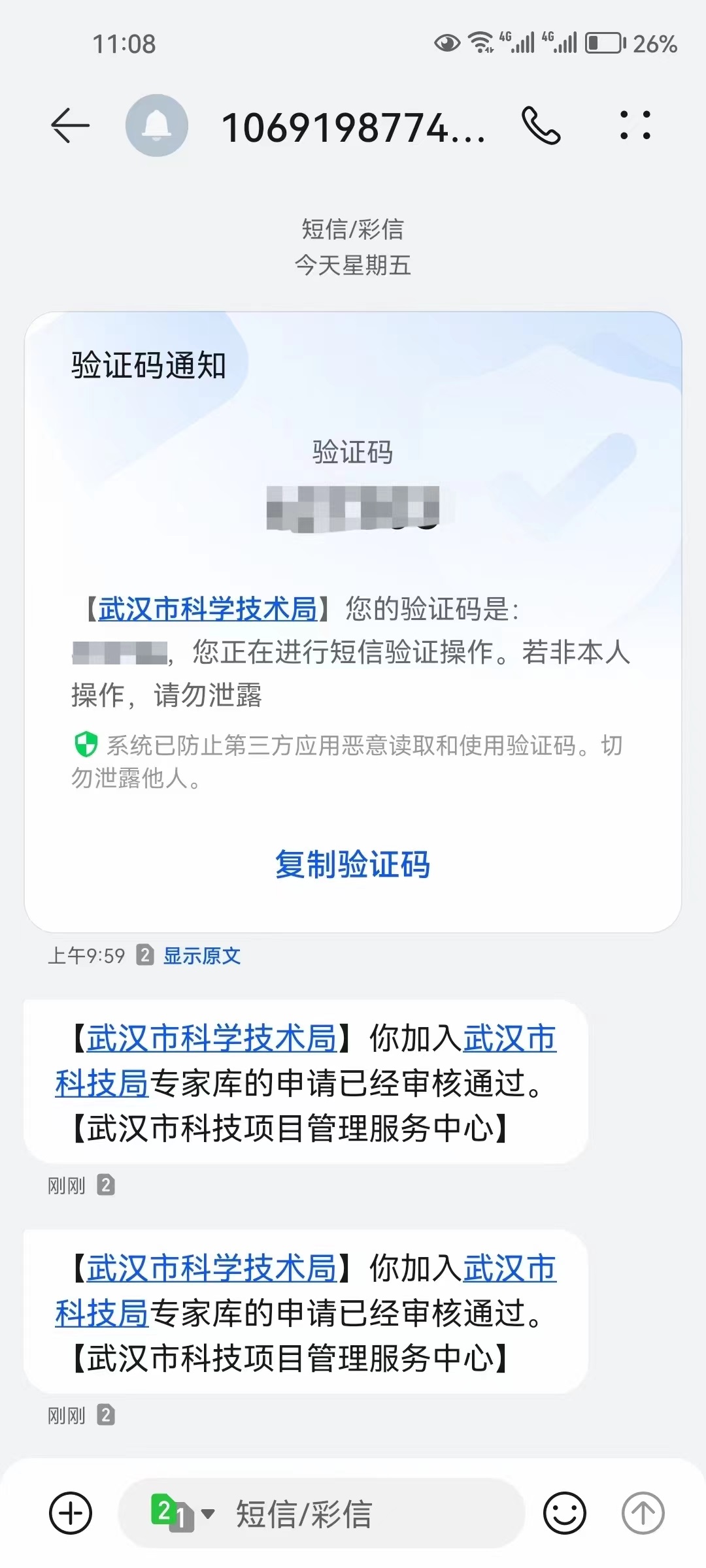Switch SIM card with the dropdown
The height and width of the screenshot is (1568, 706).
click(182, 1513)
